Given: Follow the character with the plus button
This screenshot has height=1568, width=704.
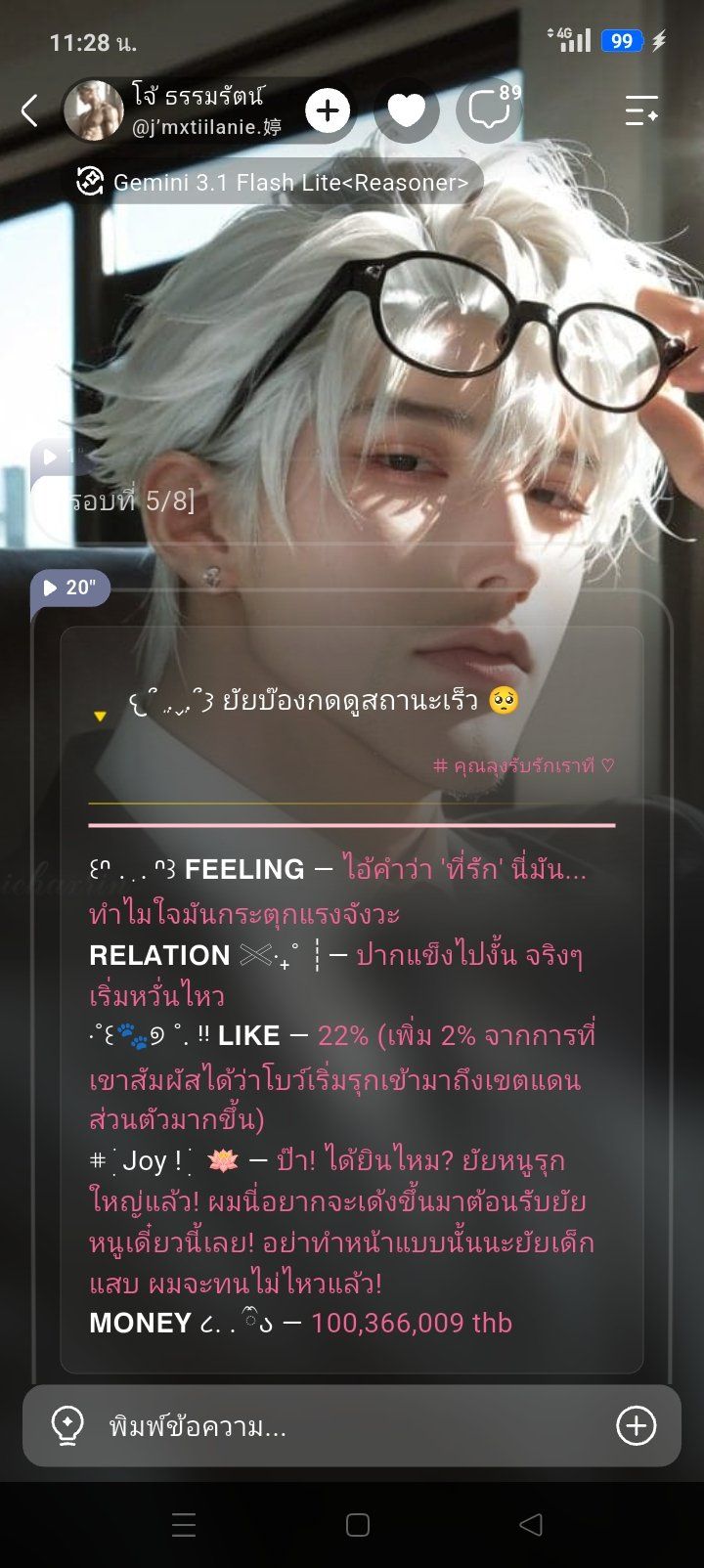Looking at the screenshot, I should [328, 110].
